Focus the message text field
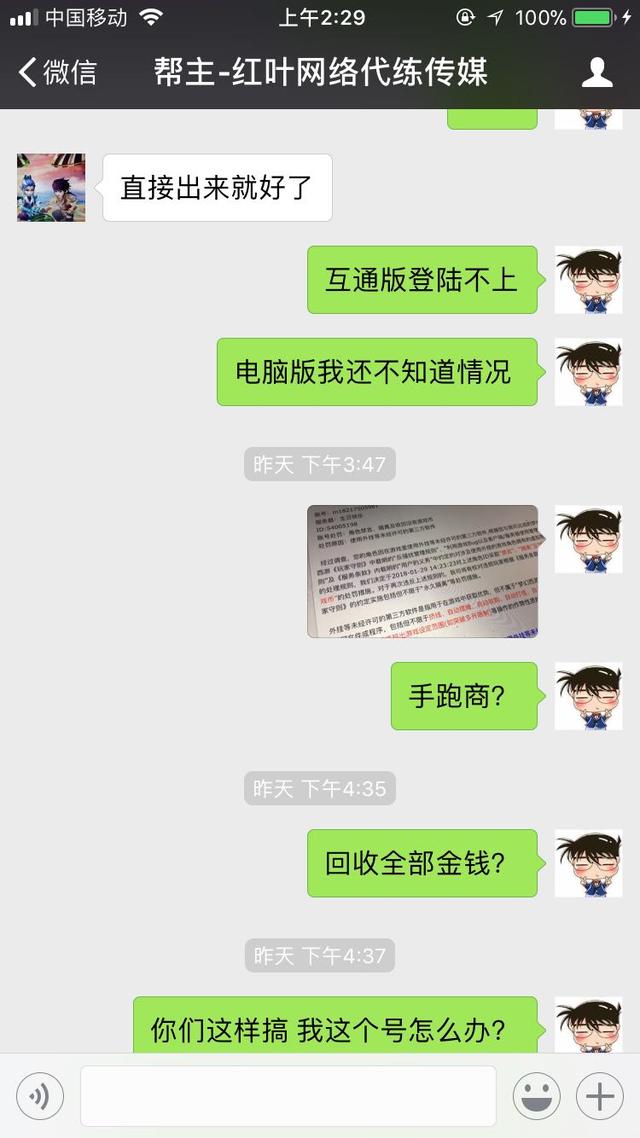Screen dimensions: 640x1138 click(x=288, y=1096)
